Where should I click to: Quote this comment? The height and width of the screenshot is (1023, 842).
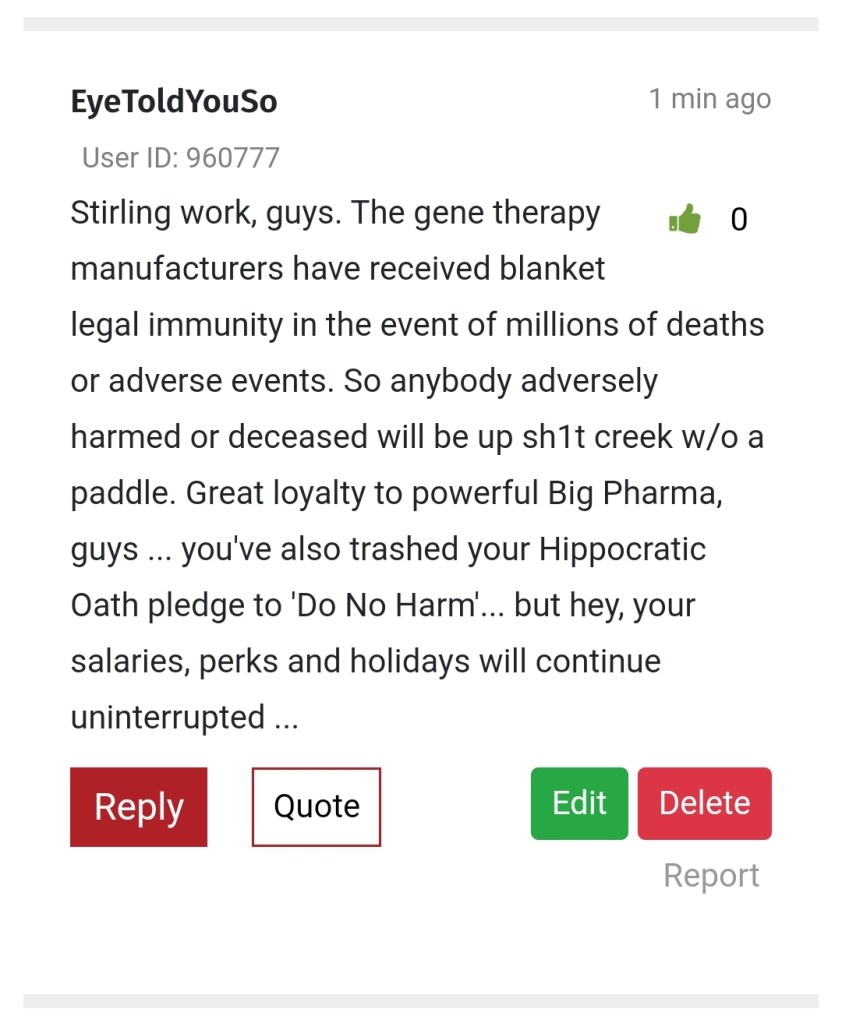tap(316, 807)
